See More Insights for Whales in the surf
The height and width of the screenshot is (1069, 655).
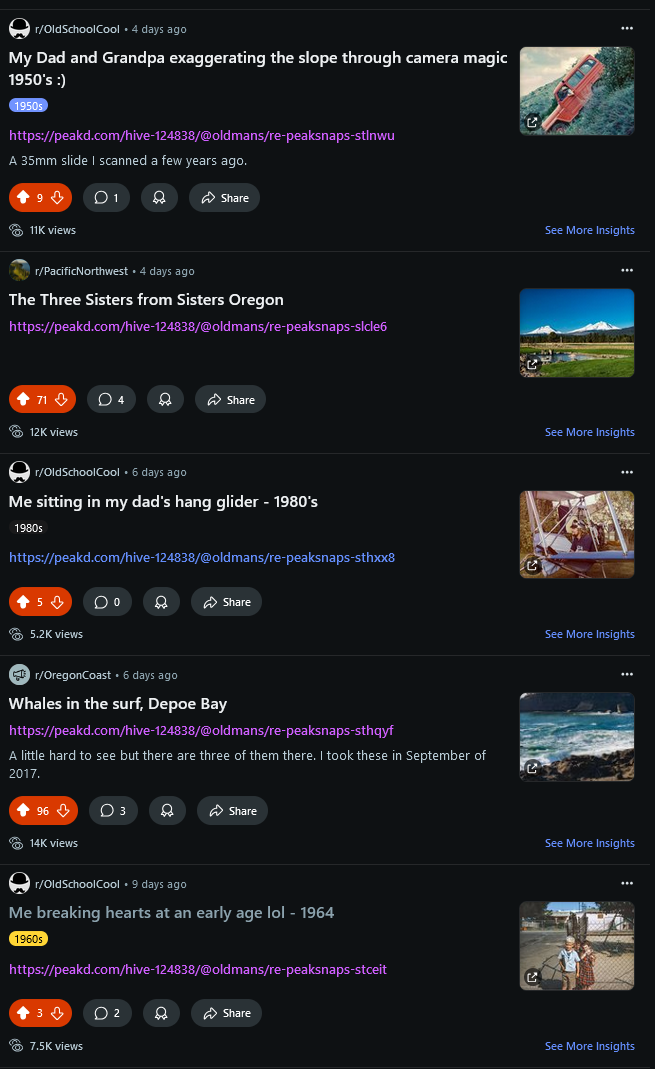tap(589, 843)
